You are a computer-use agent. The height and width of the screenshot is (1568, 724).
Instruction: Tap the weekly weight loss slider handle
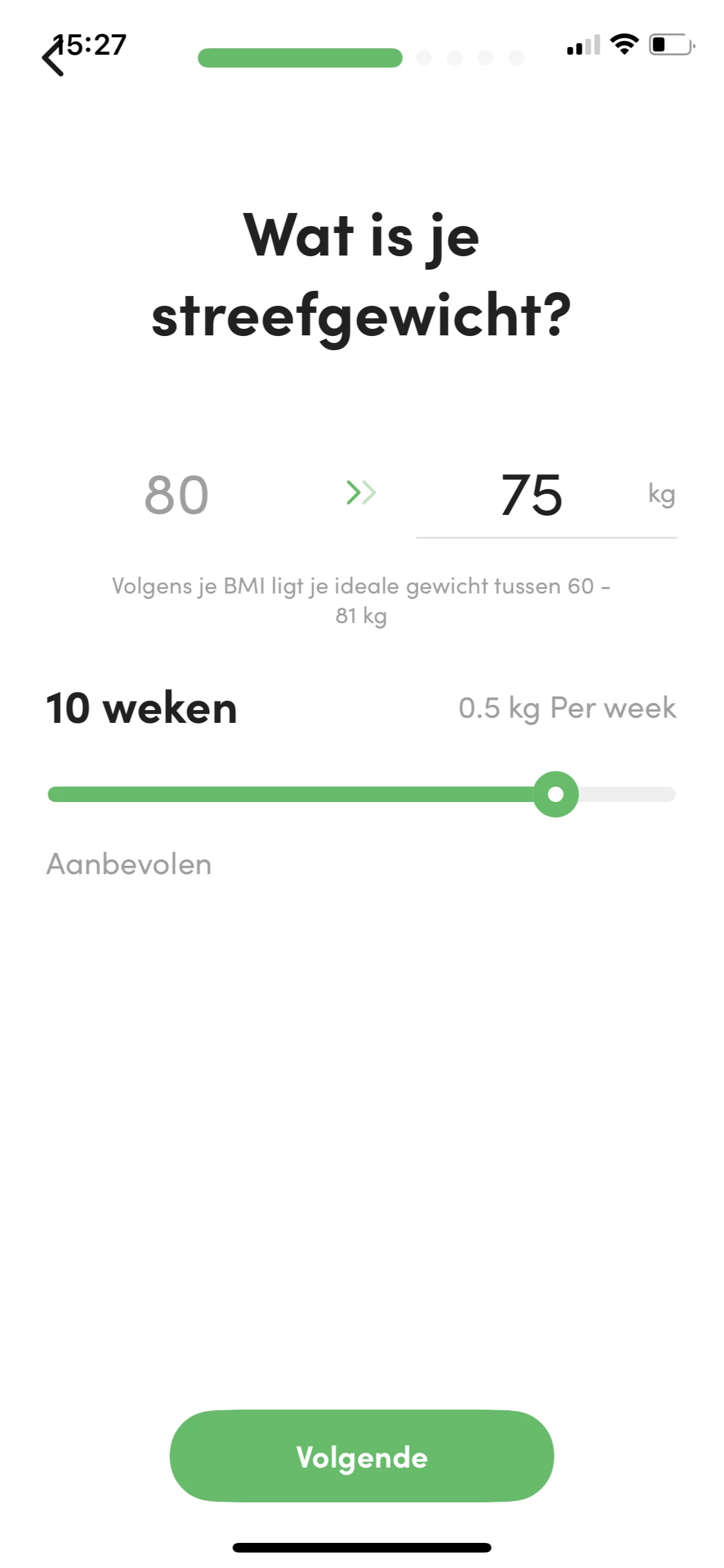click(x=555, y=794)
